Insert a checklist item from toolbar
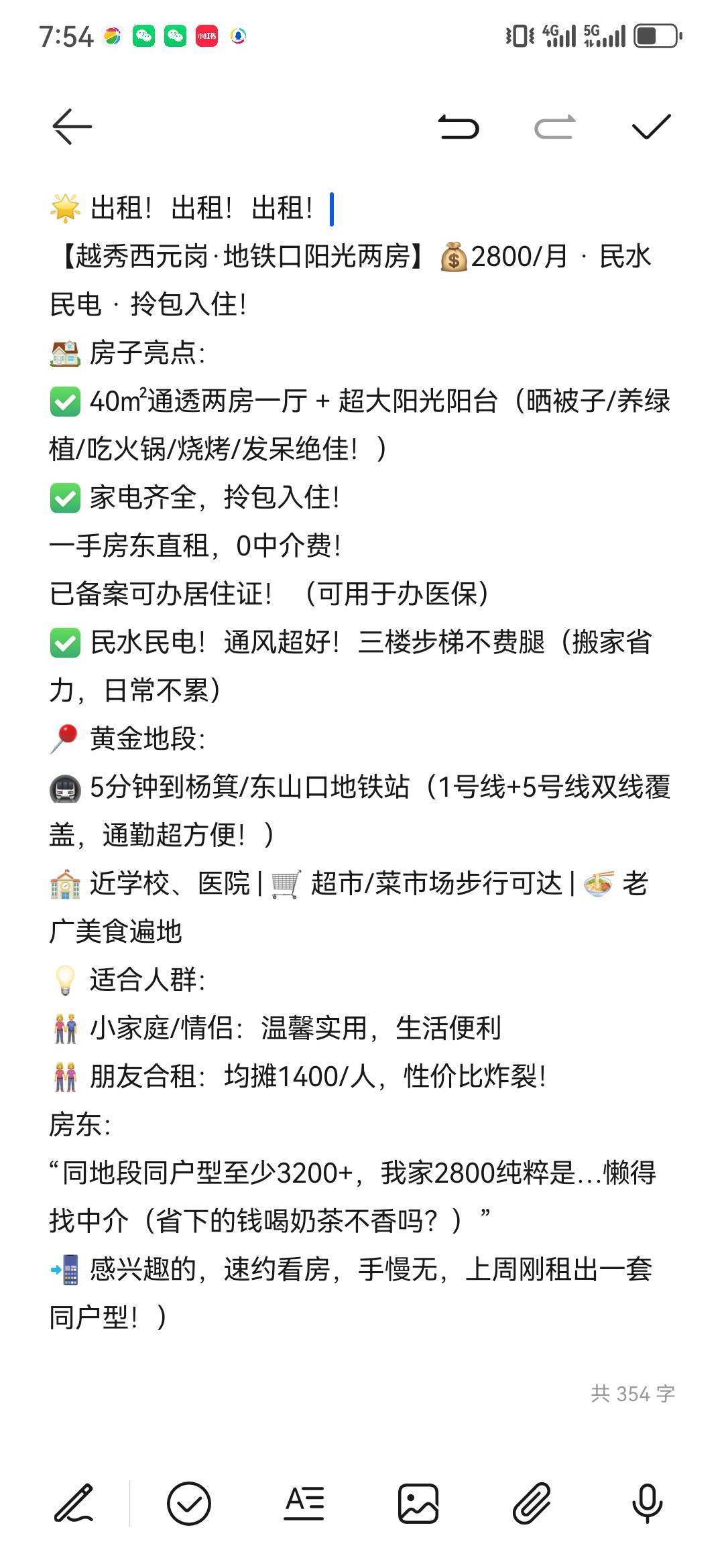This screenshot has height=1568, width=724. 189,1503
